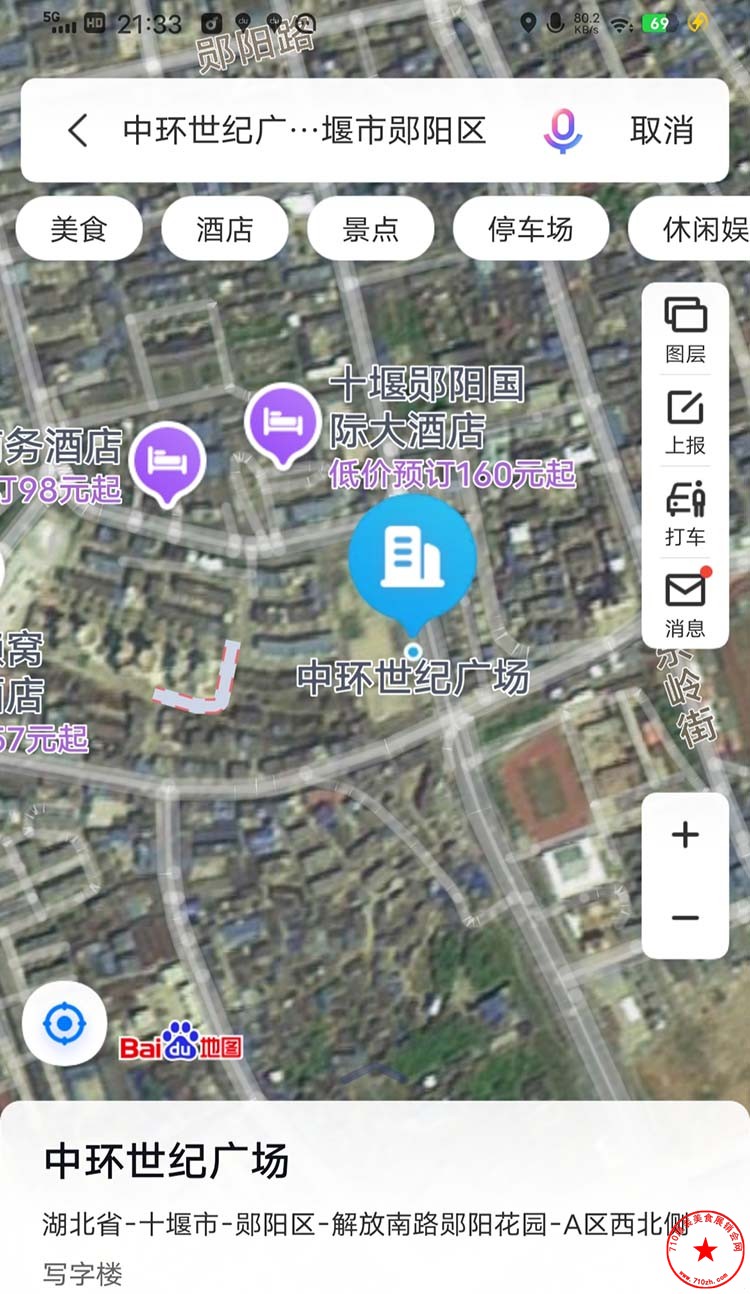Tap the search field showing 中环世纪广场
Viewport: 750px width, 1294px height.
coord(304,130)
